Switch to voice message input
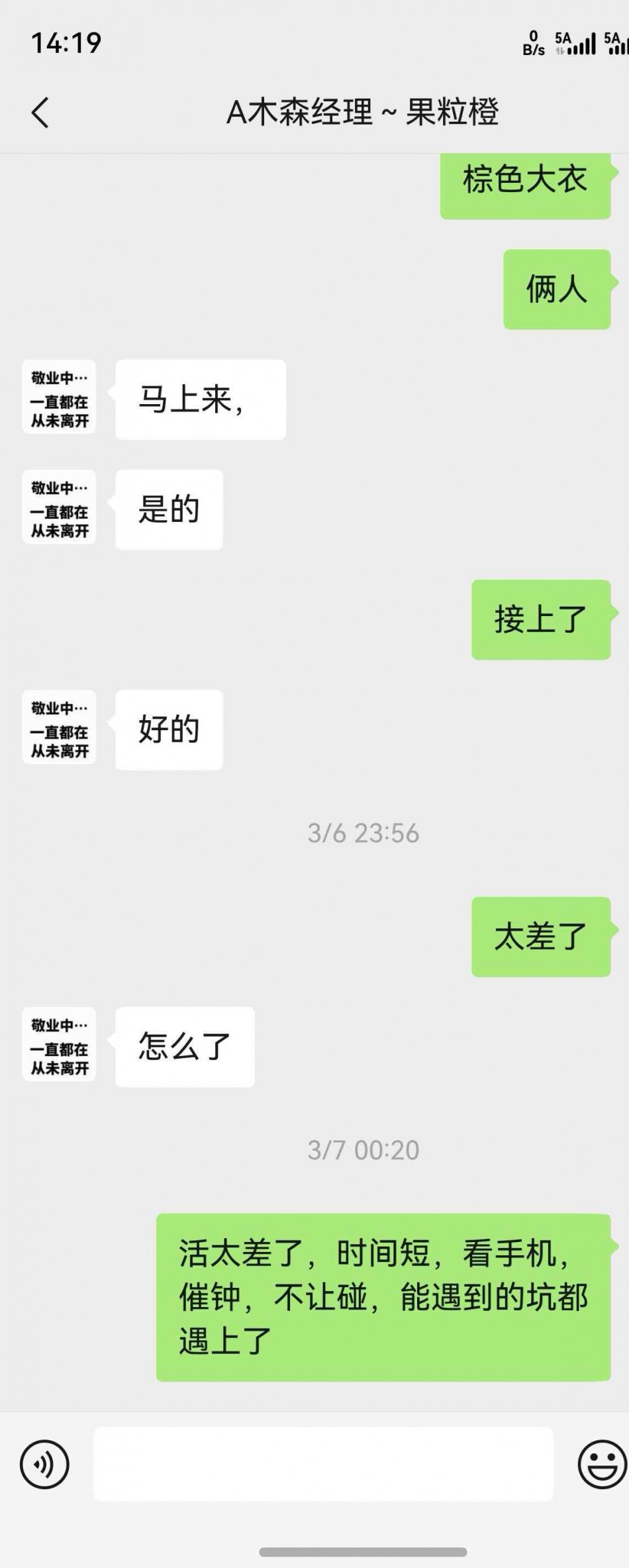629x1568 pixels. pyautogui.click(x=44, y=1463)
